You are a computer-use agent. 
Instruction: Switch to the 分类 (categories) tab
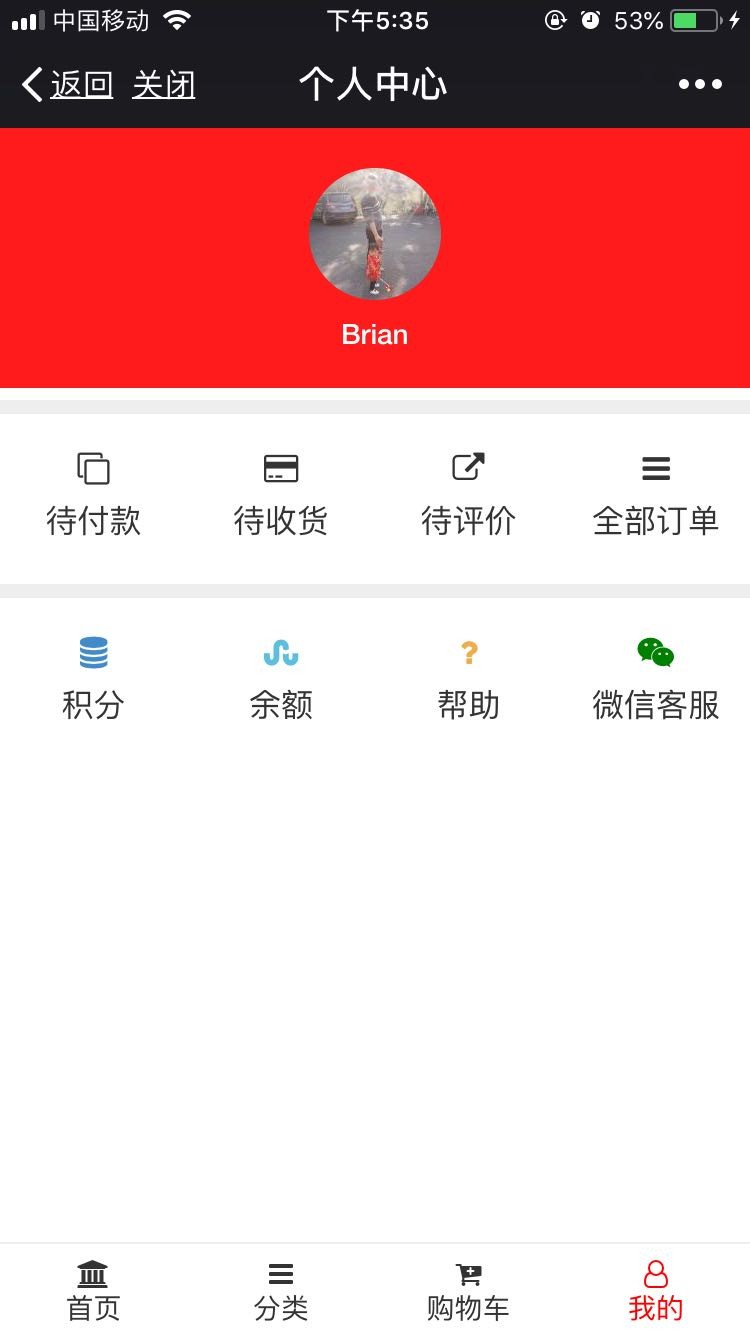click(281, 1290)
